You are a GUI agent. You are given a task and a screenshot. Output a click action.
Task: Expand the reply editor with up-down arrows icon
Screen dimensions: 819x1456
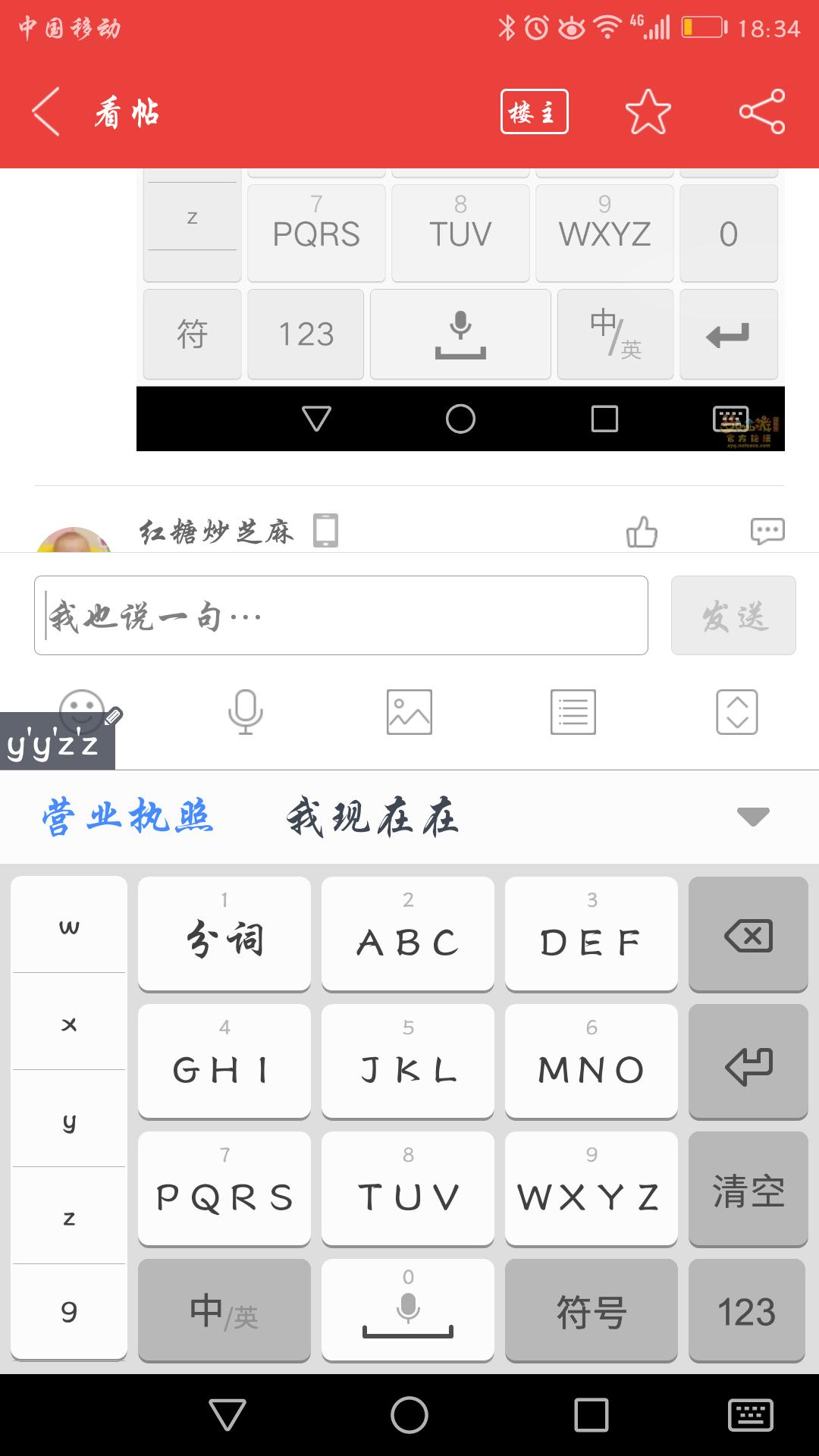(736, 711)
